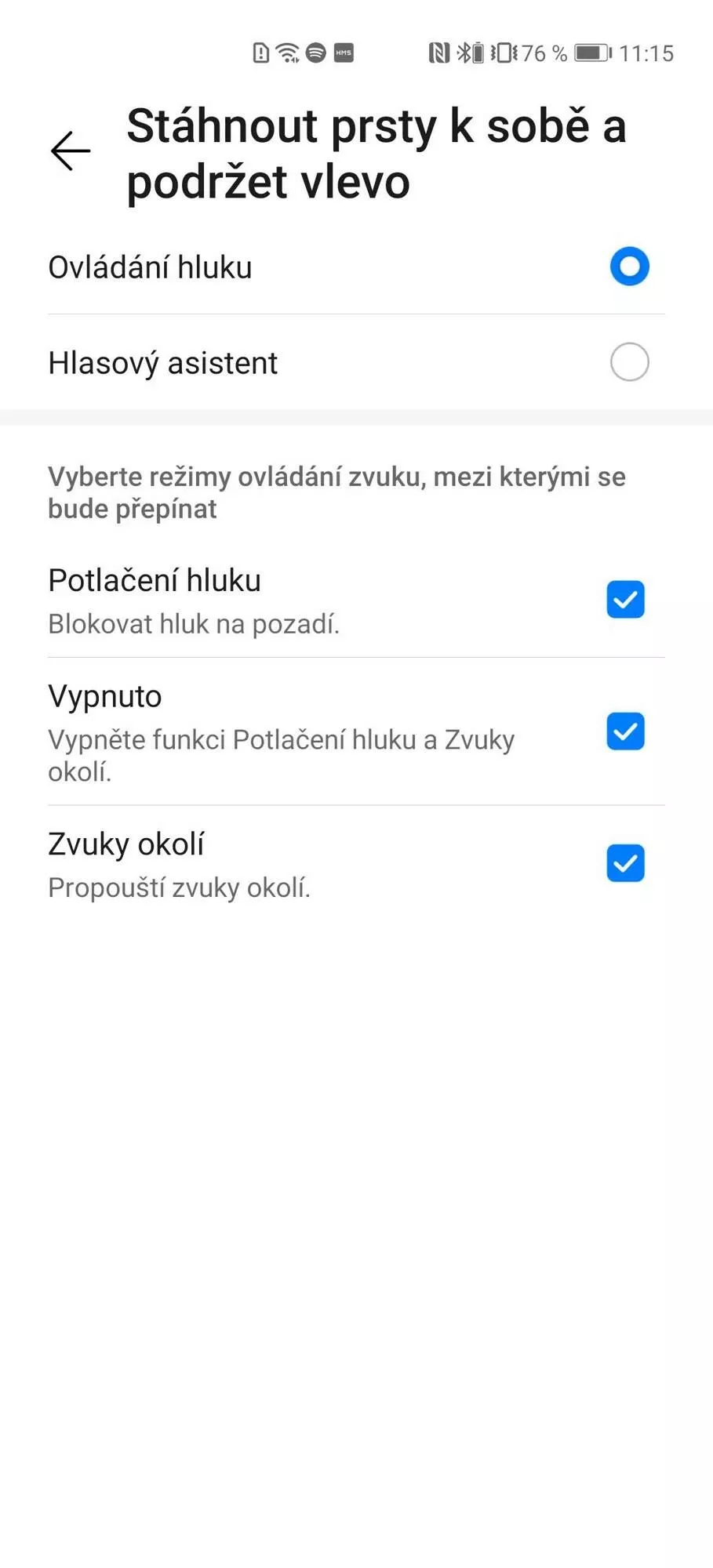Uncheck the Vypnuto checkbox
The image size is (713, 1568).
(625, 731)
